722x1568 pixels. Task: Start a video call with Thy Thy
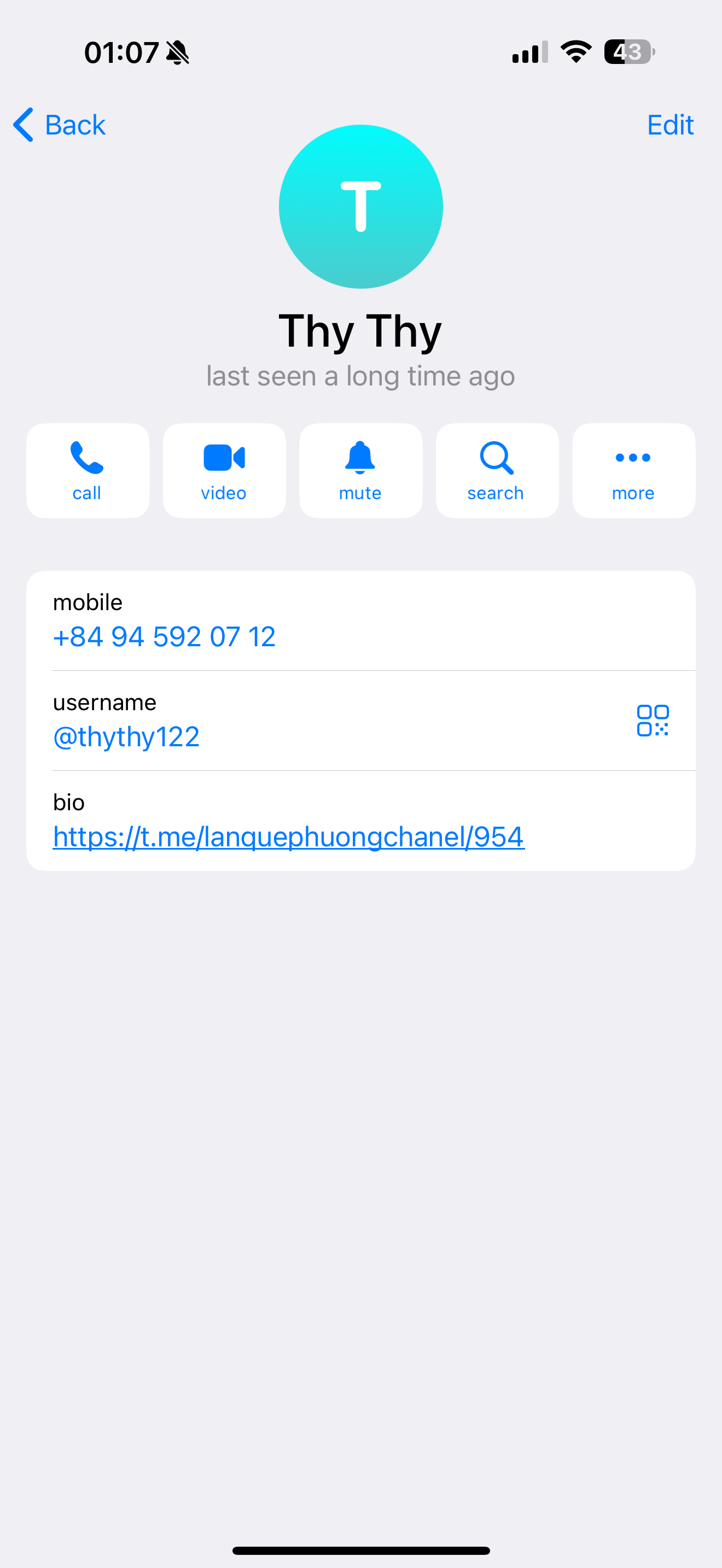(223, 470)
